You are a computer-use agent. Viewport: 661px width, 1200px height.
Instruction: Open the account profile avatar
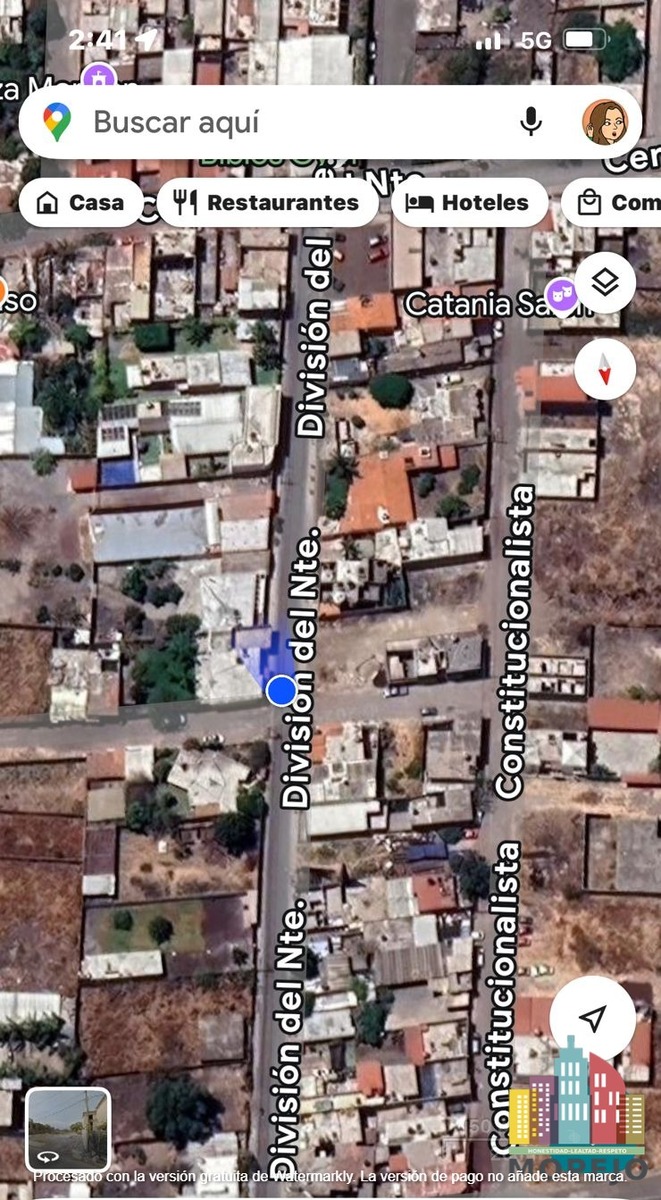coord(605,122)
